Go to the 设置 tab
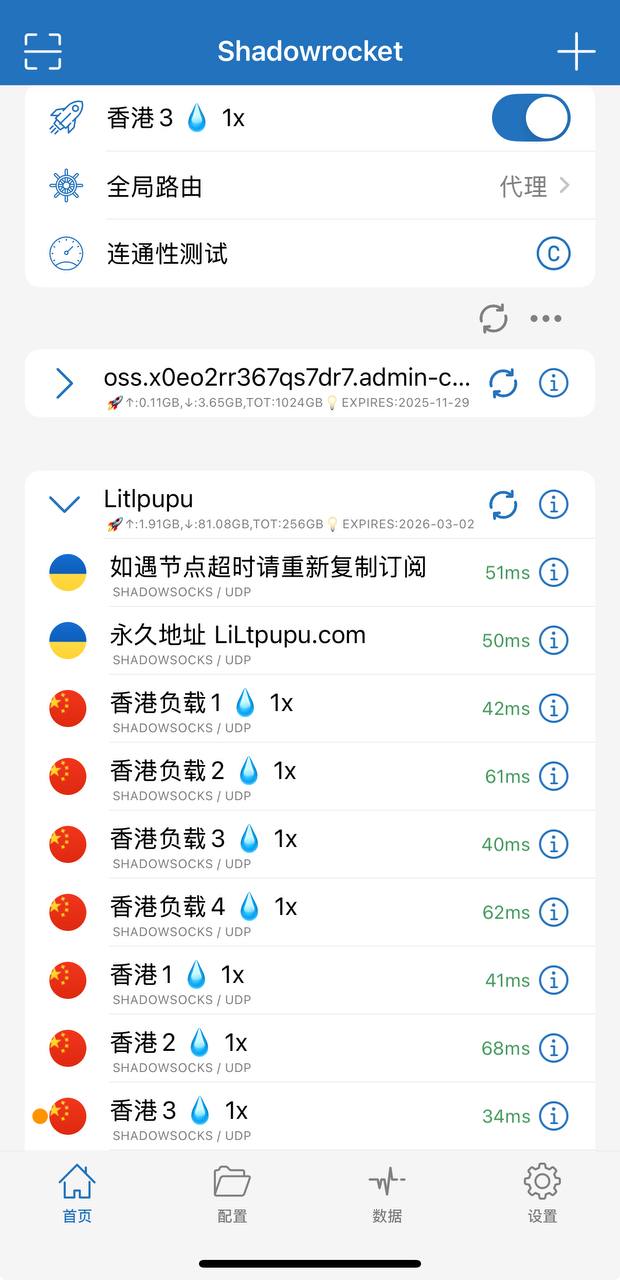Viewport: 620px width, 1280px height. [542, 1195]
